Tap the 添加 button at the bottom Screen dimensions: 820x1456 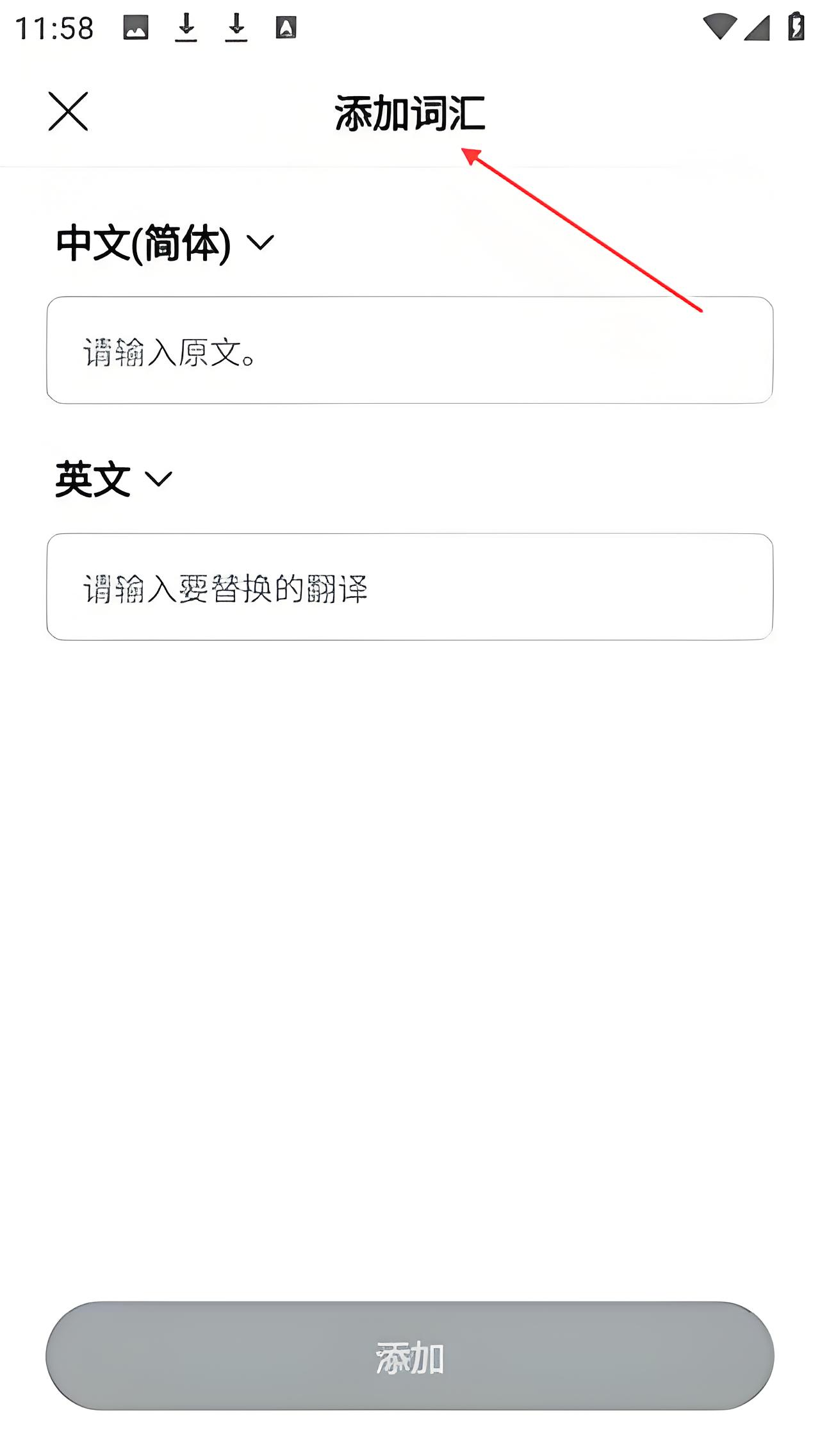[x=410, y=1356]
